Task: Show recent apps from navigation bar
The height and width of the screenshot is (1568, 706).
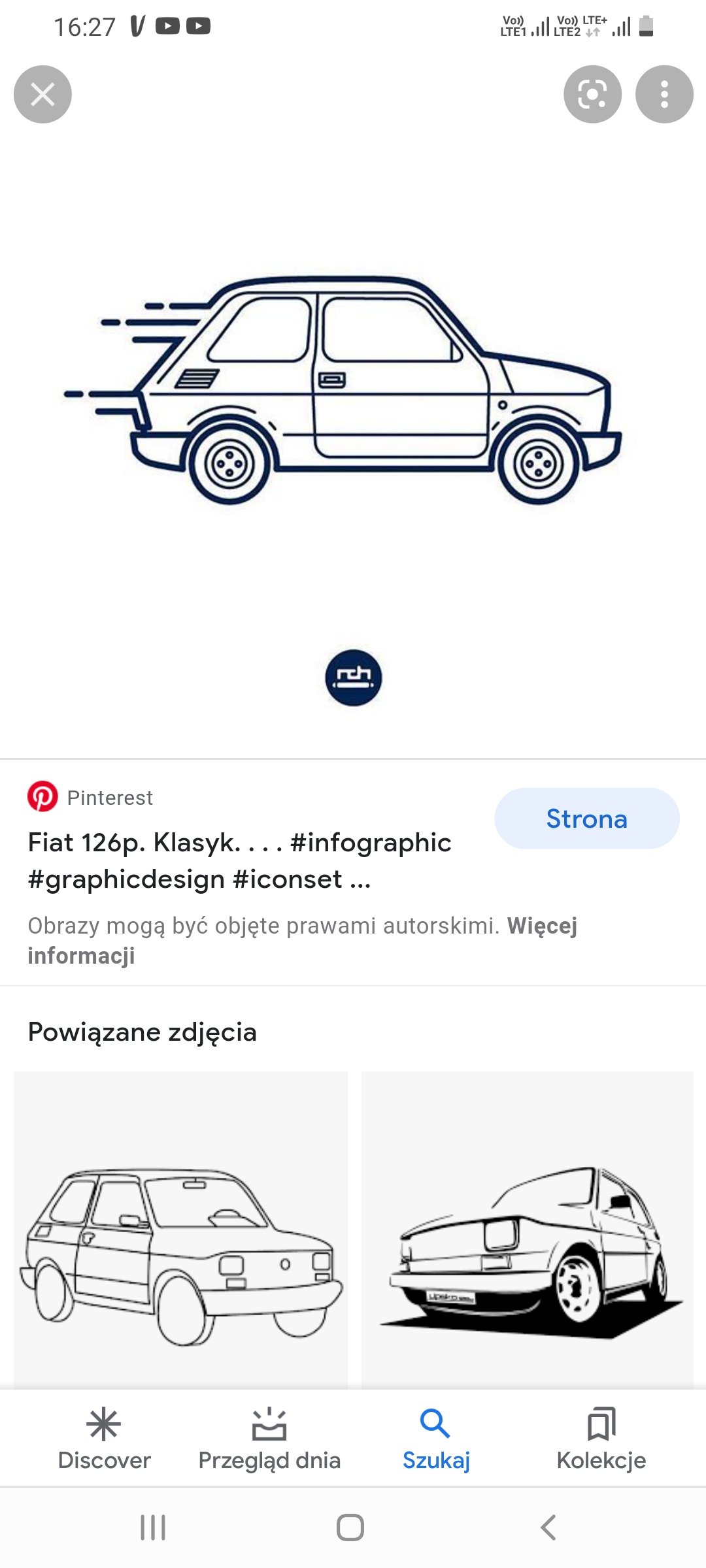Action: (153, 1527)
